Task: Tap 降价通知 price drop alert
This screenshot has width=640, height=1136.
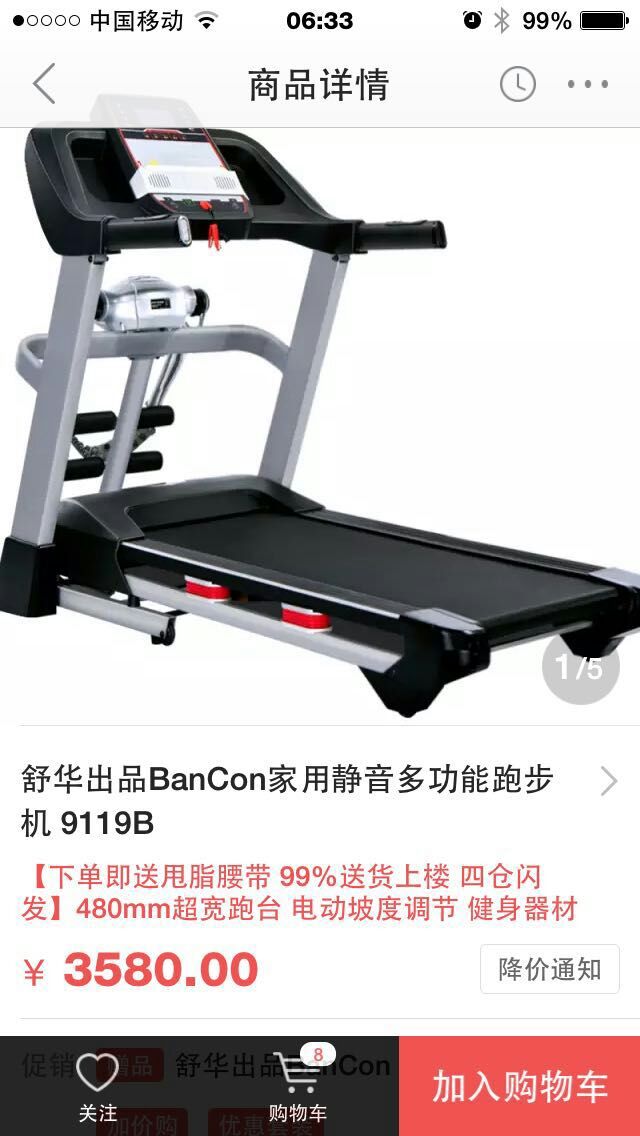Action: point(549,969)
